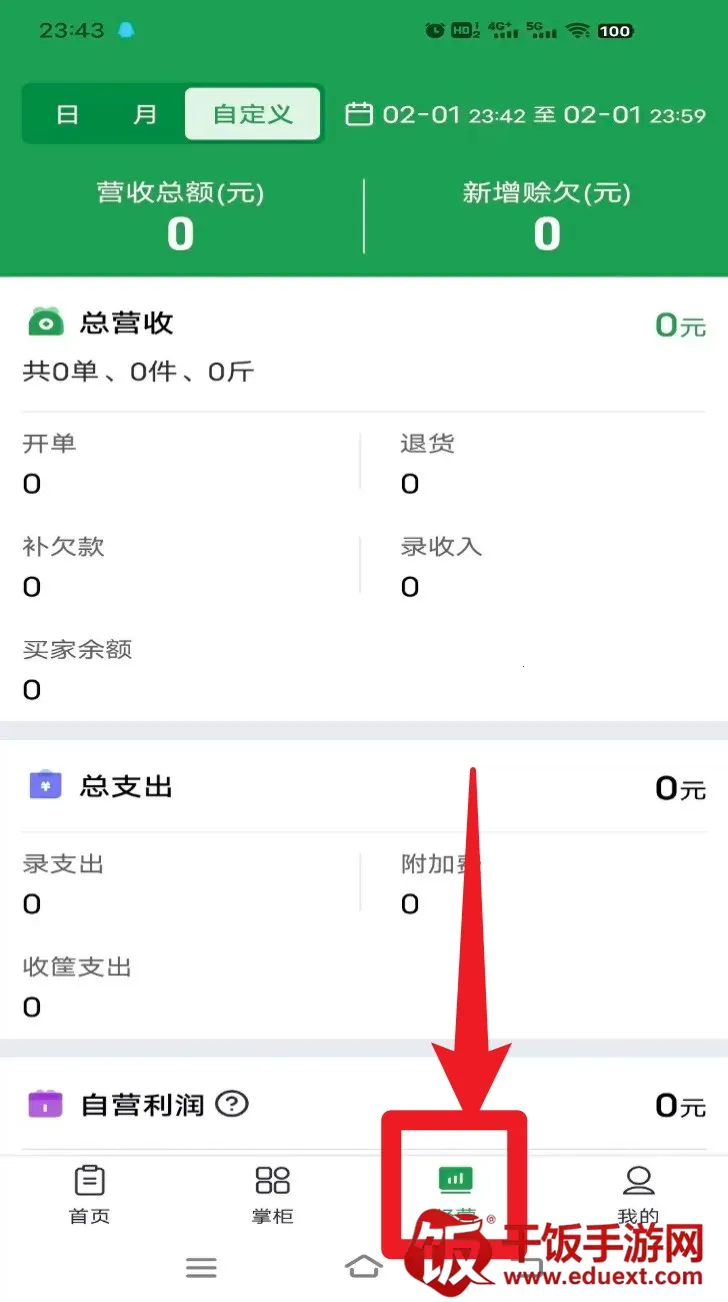
Task: Tap the 0元 amount beside 总营收
Action: point(681,322)
